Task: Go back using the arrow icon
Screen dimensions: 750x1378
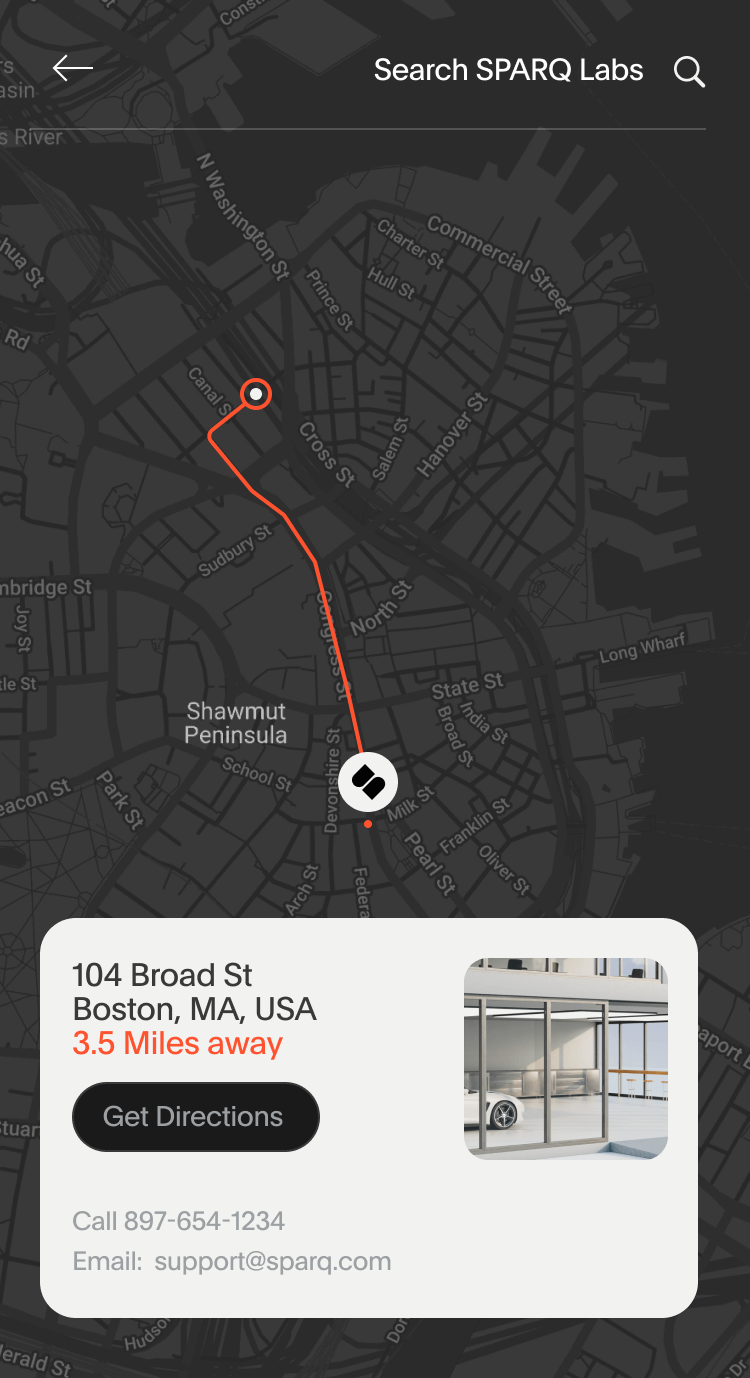Action: click(x=73, y=68)
